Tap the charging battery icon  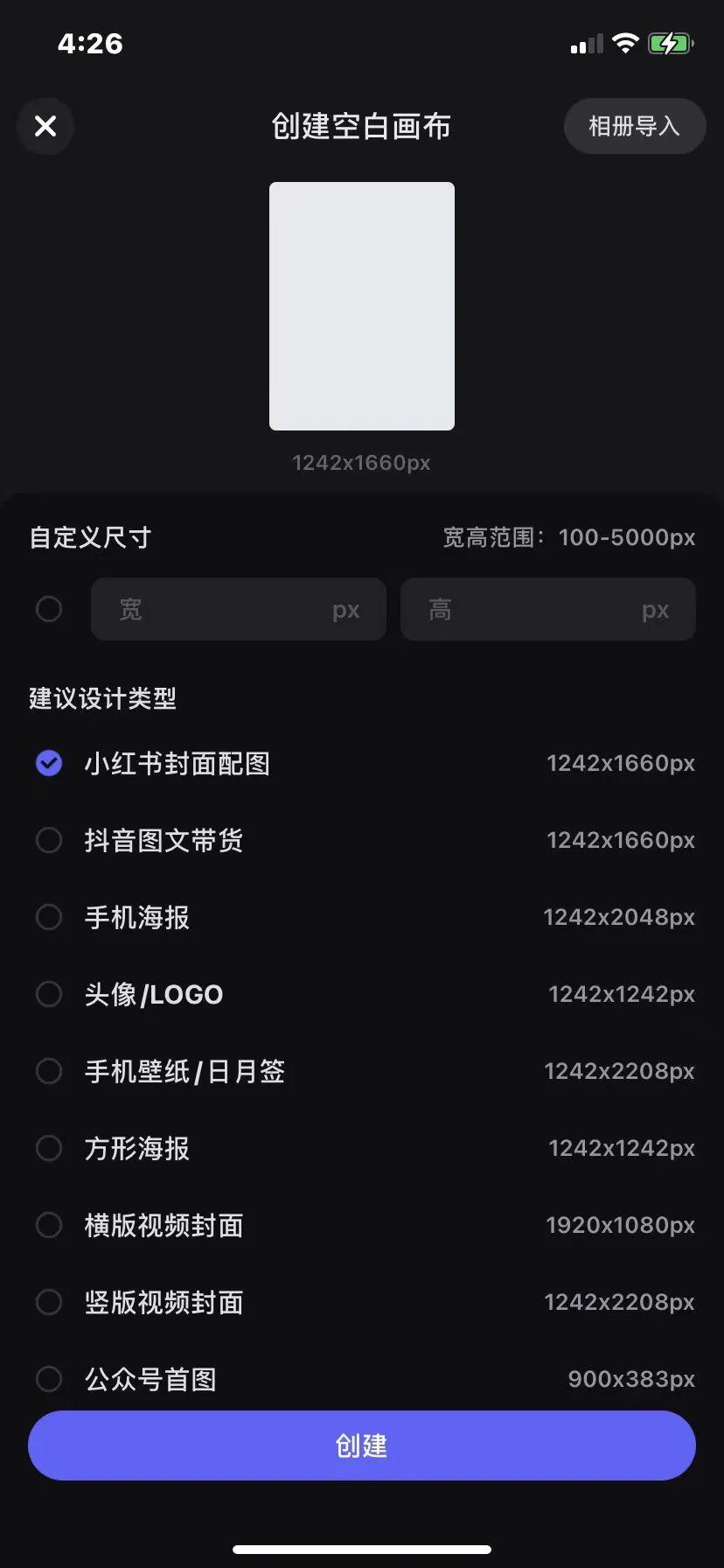[x=671, y=43]
